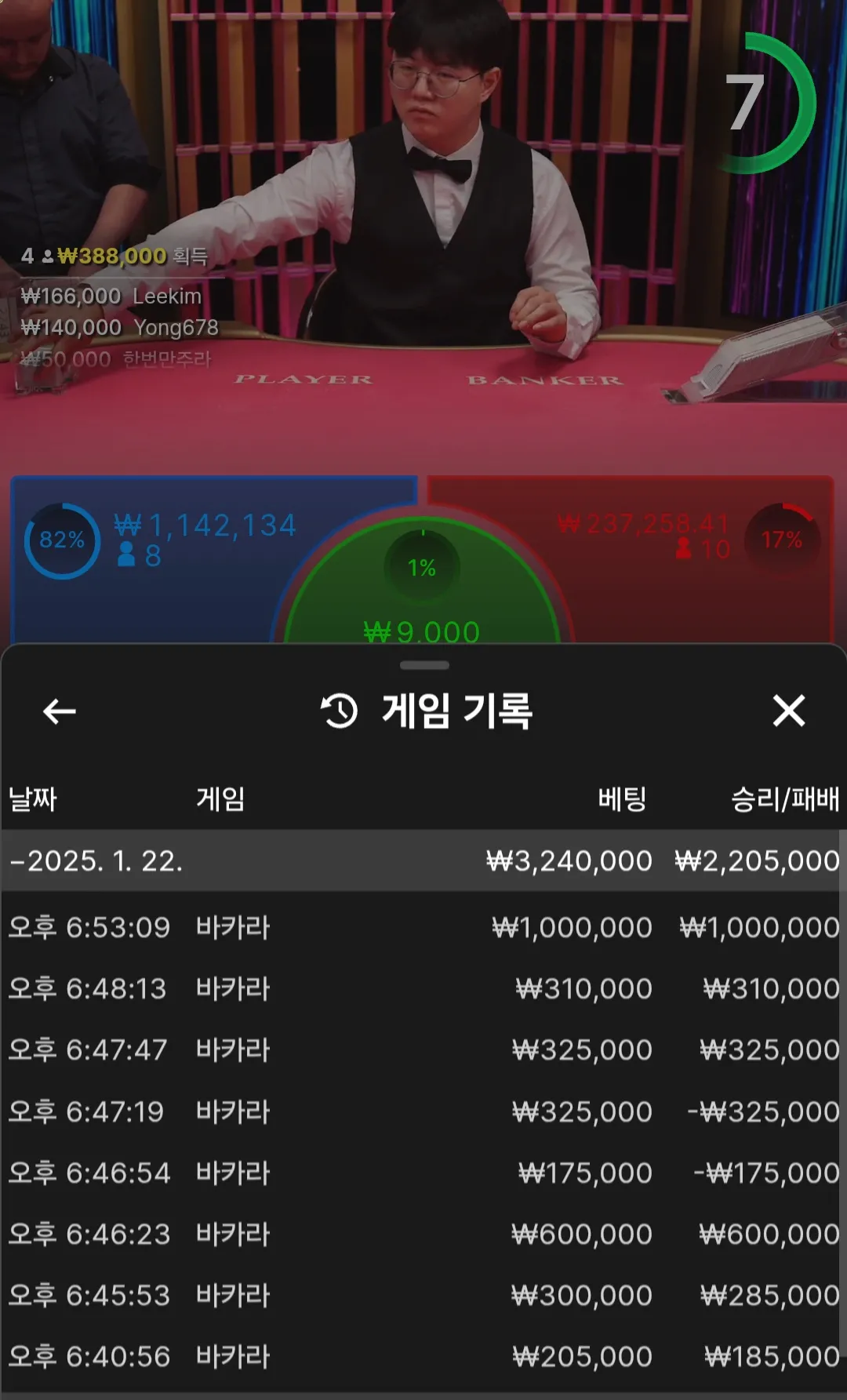Go back from the game history panel
Image resolution: width=847 pixels, height=1400 pixels.
[59, 711]
